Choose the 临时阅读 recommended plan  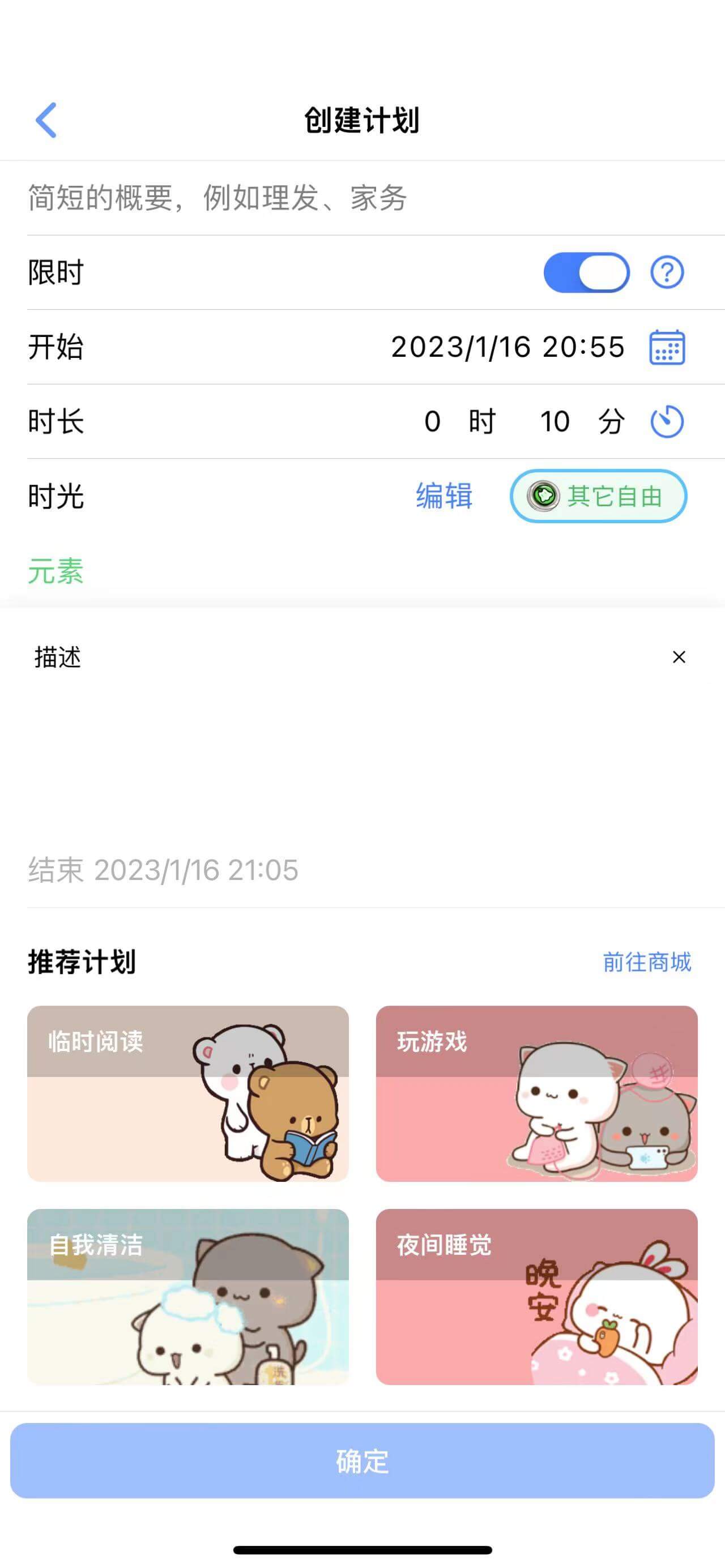coord(187,1093)
